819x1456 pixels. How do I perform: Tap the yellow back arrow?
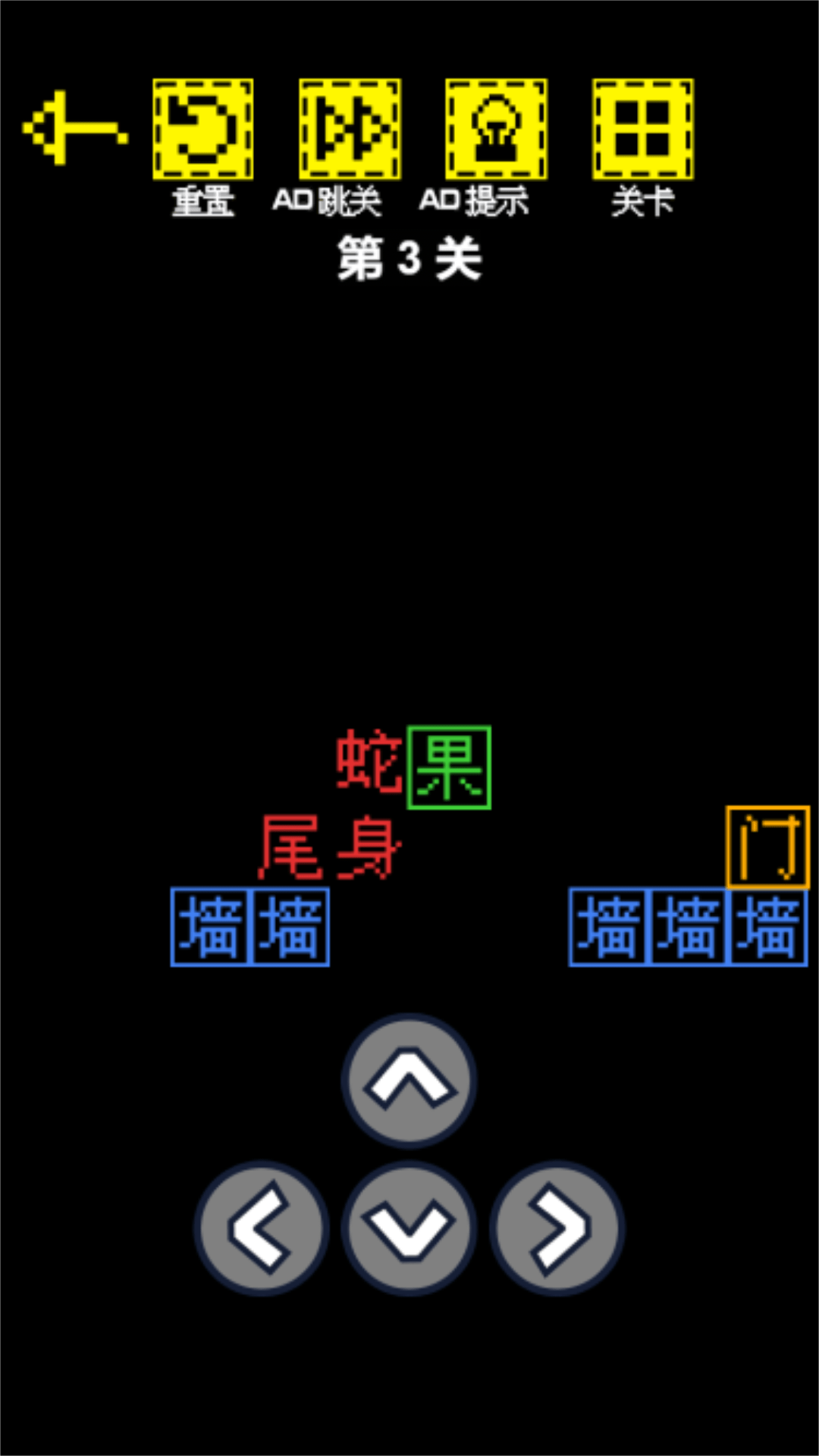click(75, 128)
